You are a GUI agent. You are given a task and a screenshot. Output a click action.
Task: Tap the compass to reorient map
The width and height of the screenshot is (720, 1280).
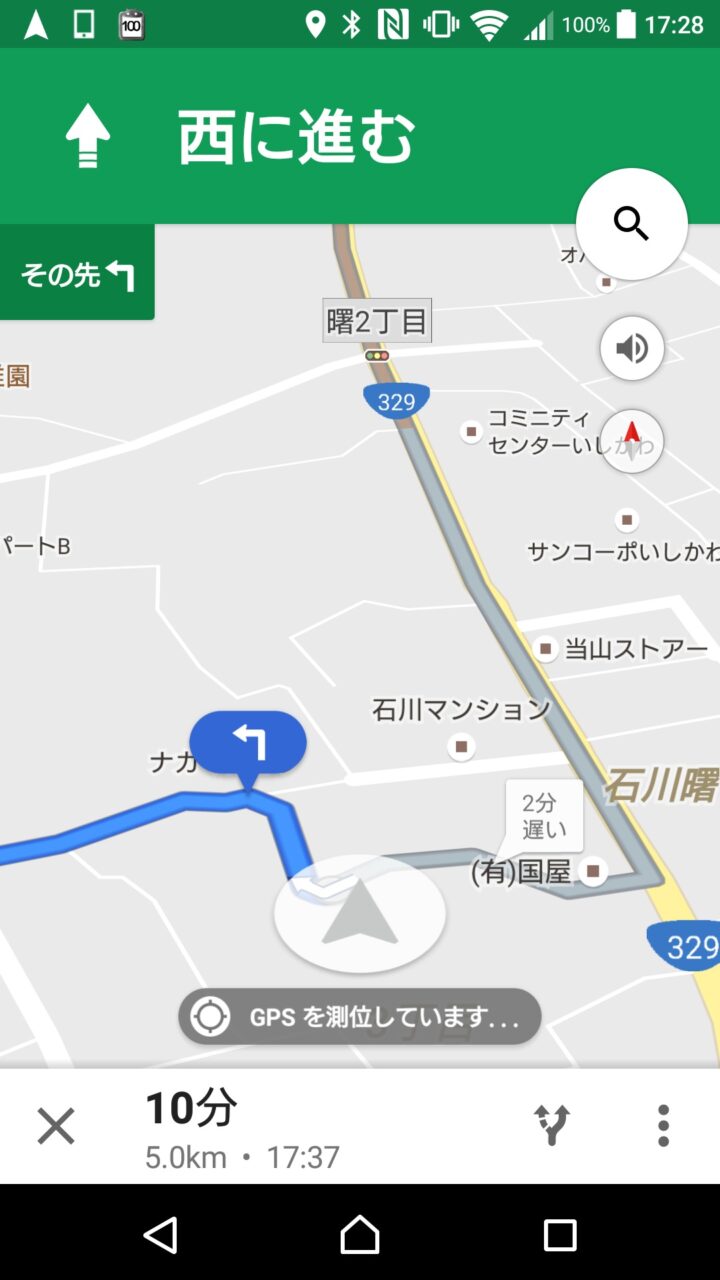[631, 441]
